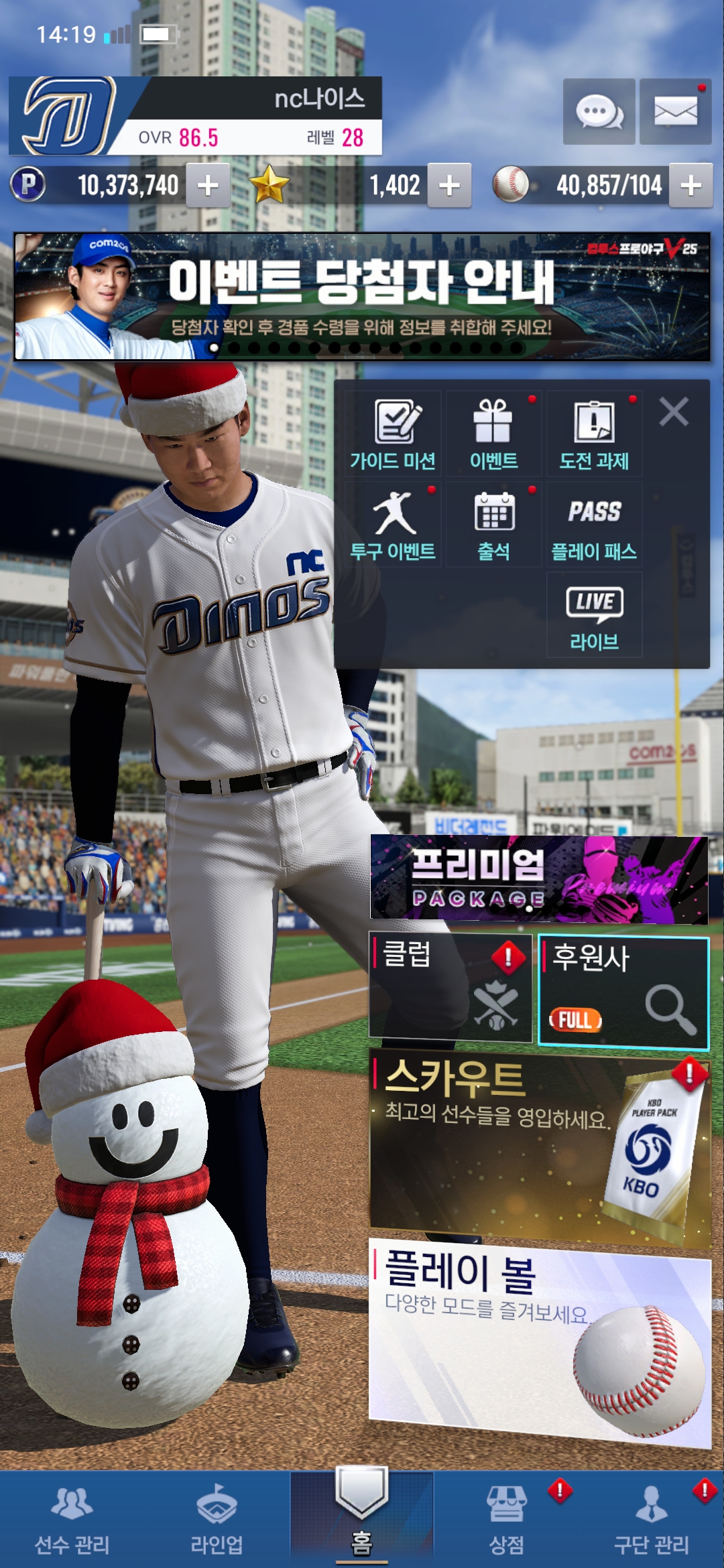Screen dimensions: 724x1568
Task: Open the 이벤트 당첨자 안내 banner
Action: coord(362,297)
